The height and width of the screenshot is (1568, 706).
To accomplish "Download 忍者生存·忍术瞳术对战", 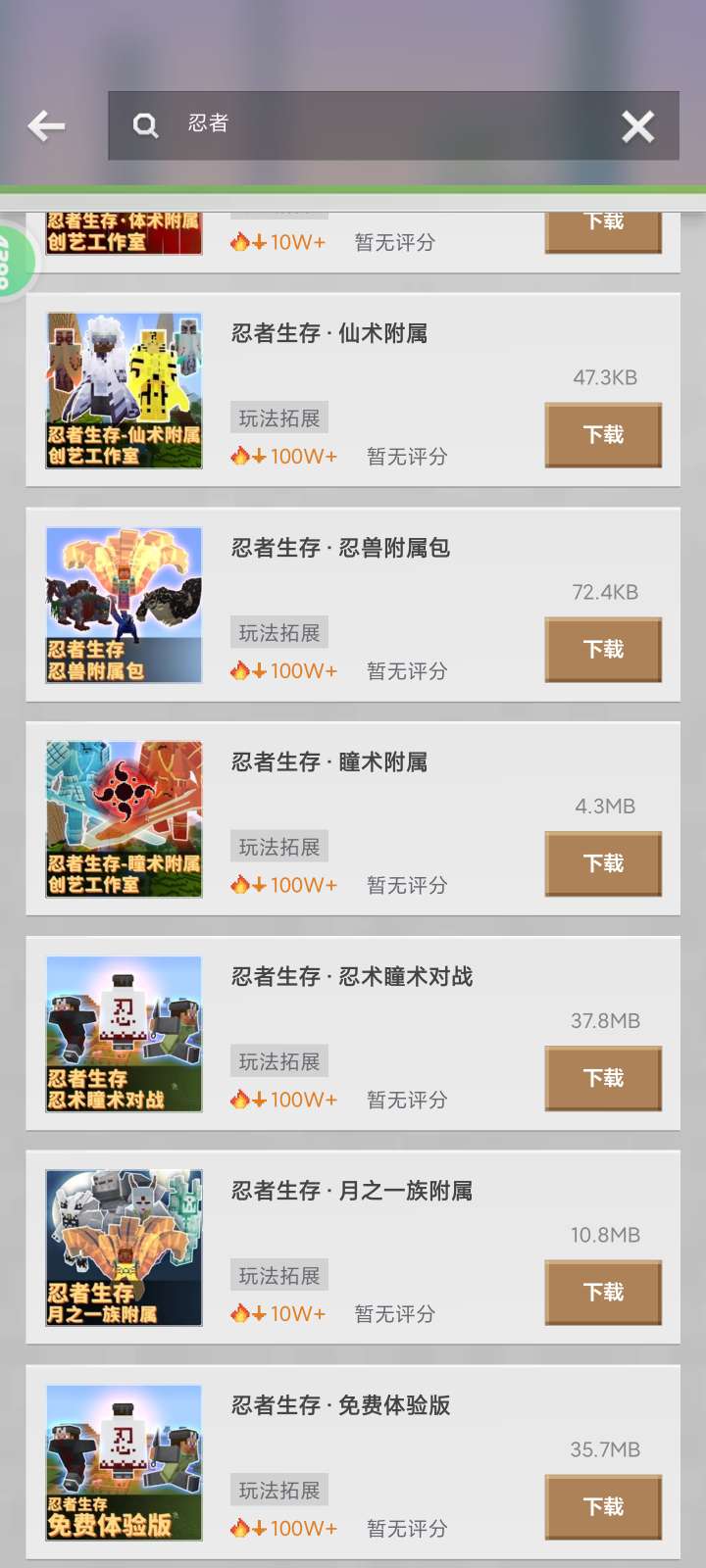I will click(x=603, y=1078).
